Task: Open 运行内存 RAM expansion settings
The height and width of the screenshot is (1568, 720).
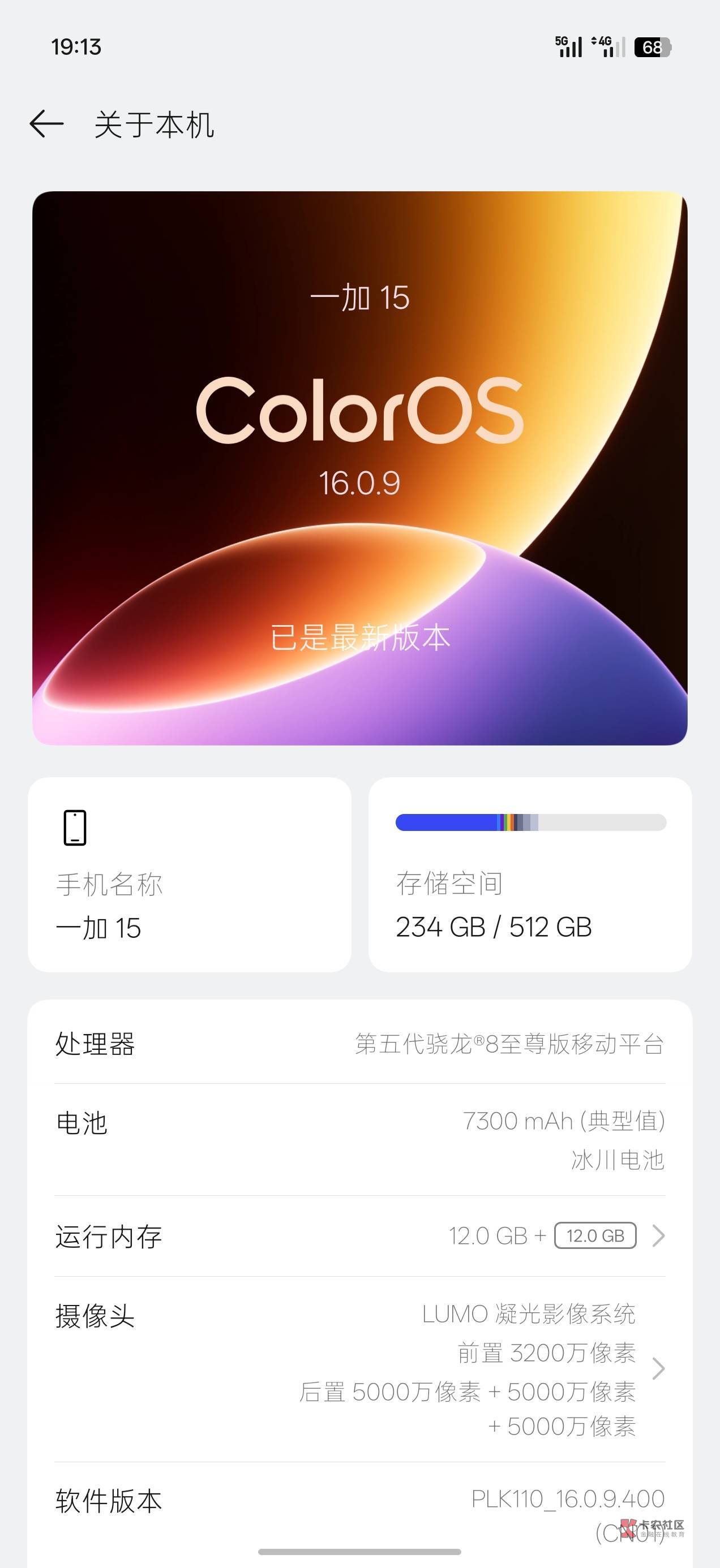Action: [x=360, y=1237]
